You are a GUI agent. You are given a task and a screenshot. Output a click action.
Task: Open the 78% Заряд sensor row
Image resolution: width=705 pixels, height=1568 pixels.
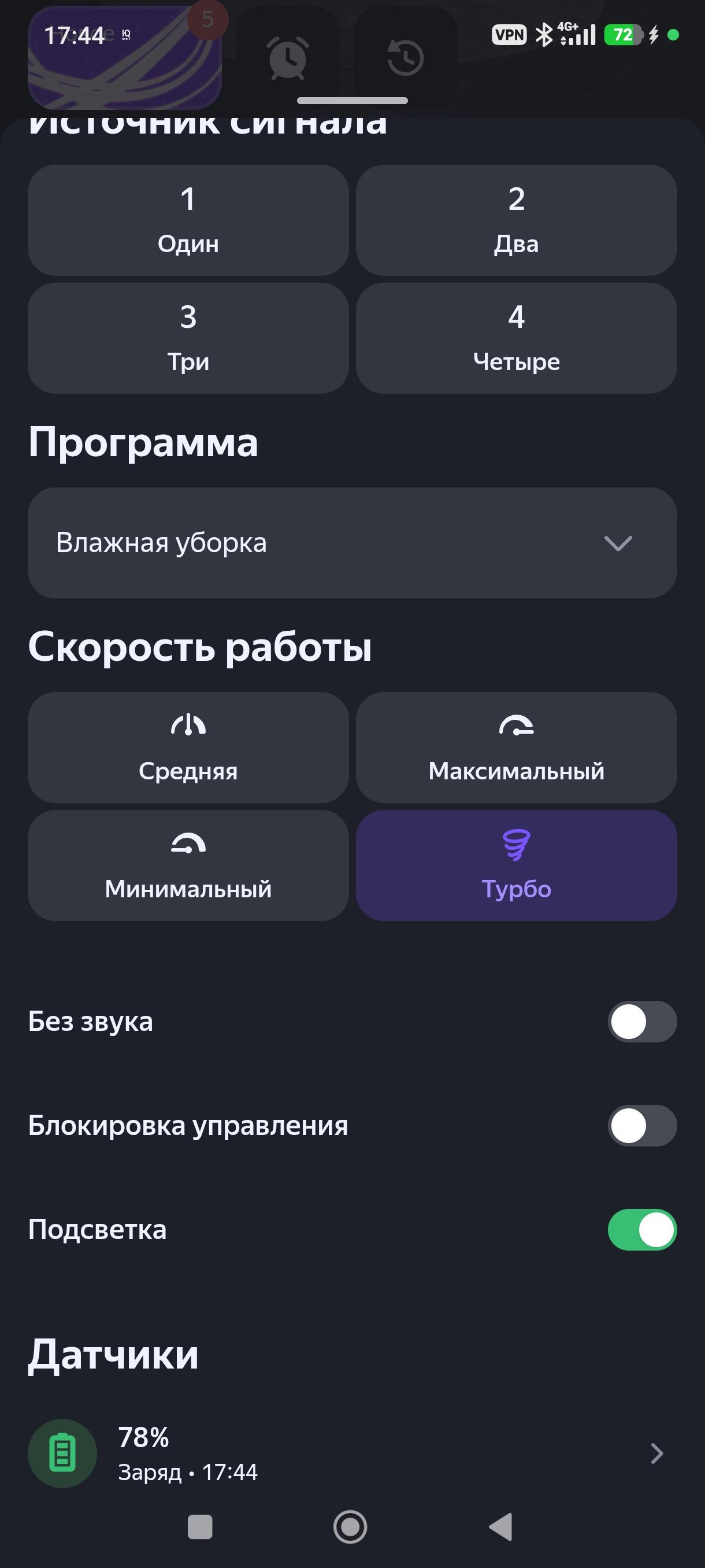coord(352,1454)
